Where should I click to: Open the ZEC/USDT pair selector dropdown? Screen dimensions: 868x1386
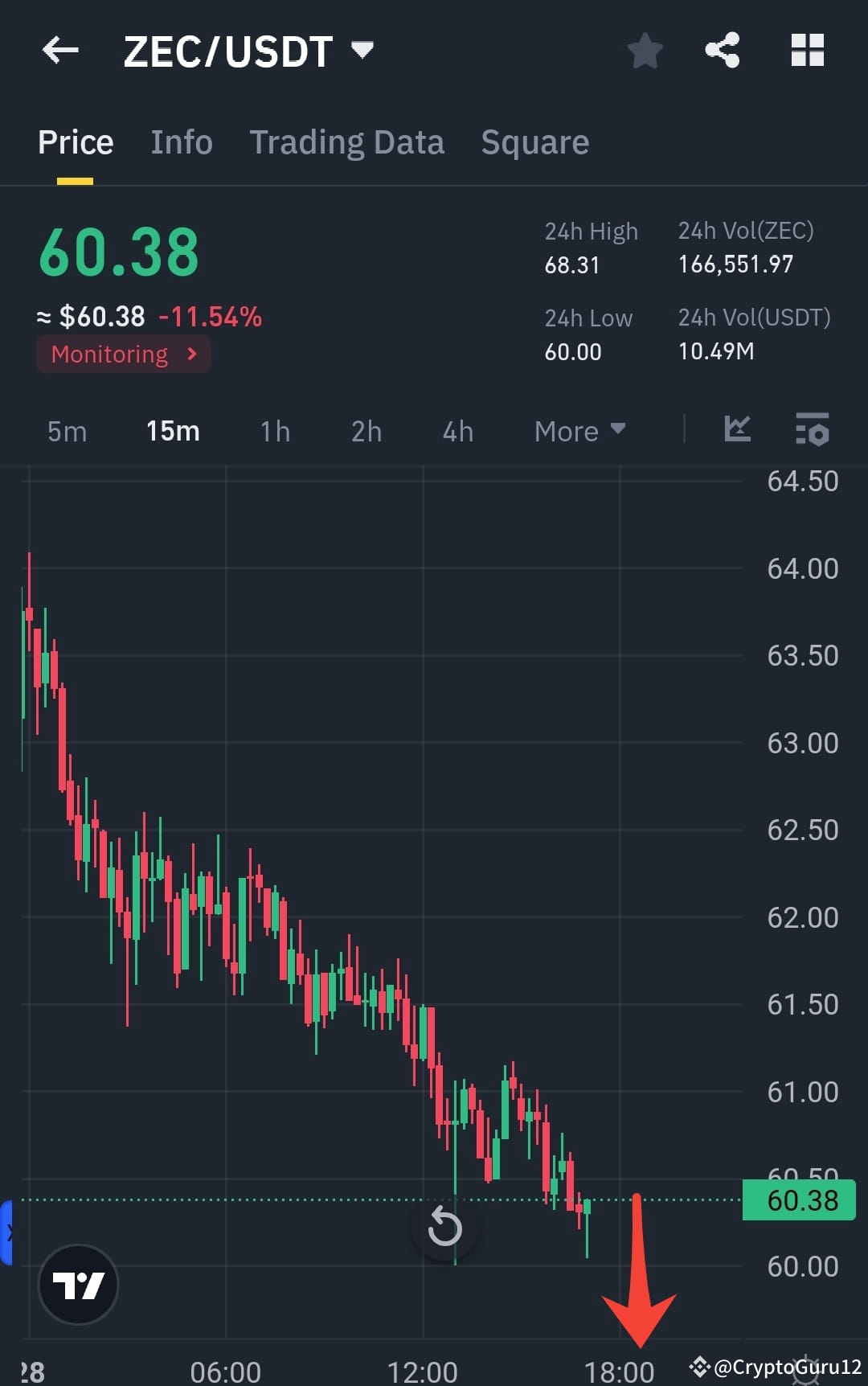coord(245,50)
